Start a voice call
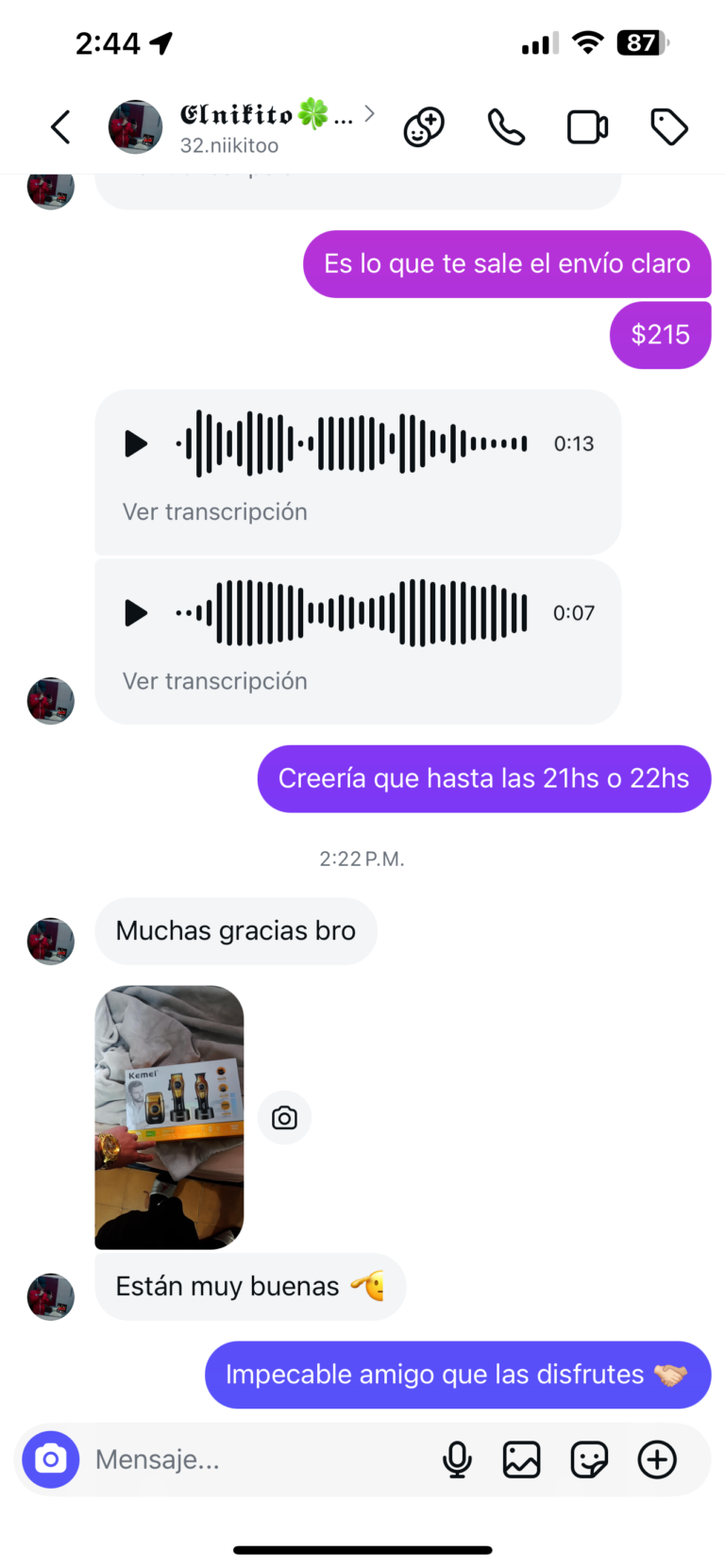 (506, 126)
